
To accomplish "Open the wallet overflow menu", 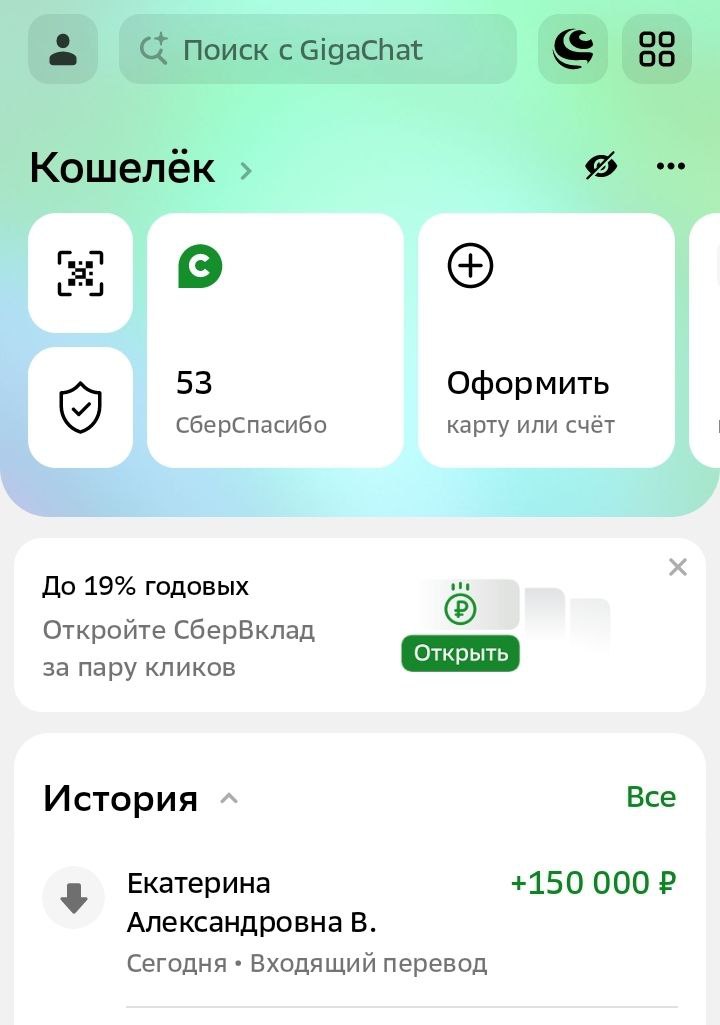I will [x=670, y=166].
